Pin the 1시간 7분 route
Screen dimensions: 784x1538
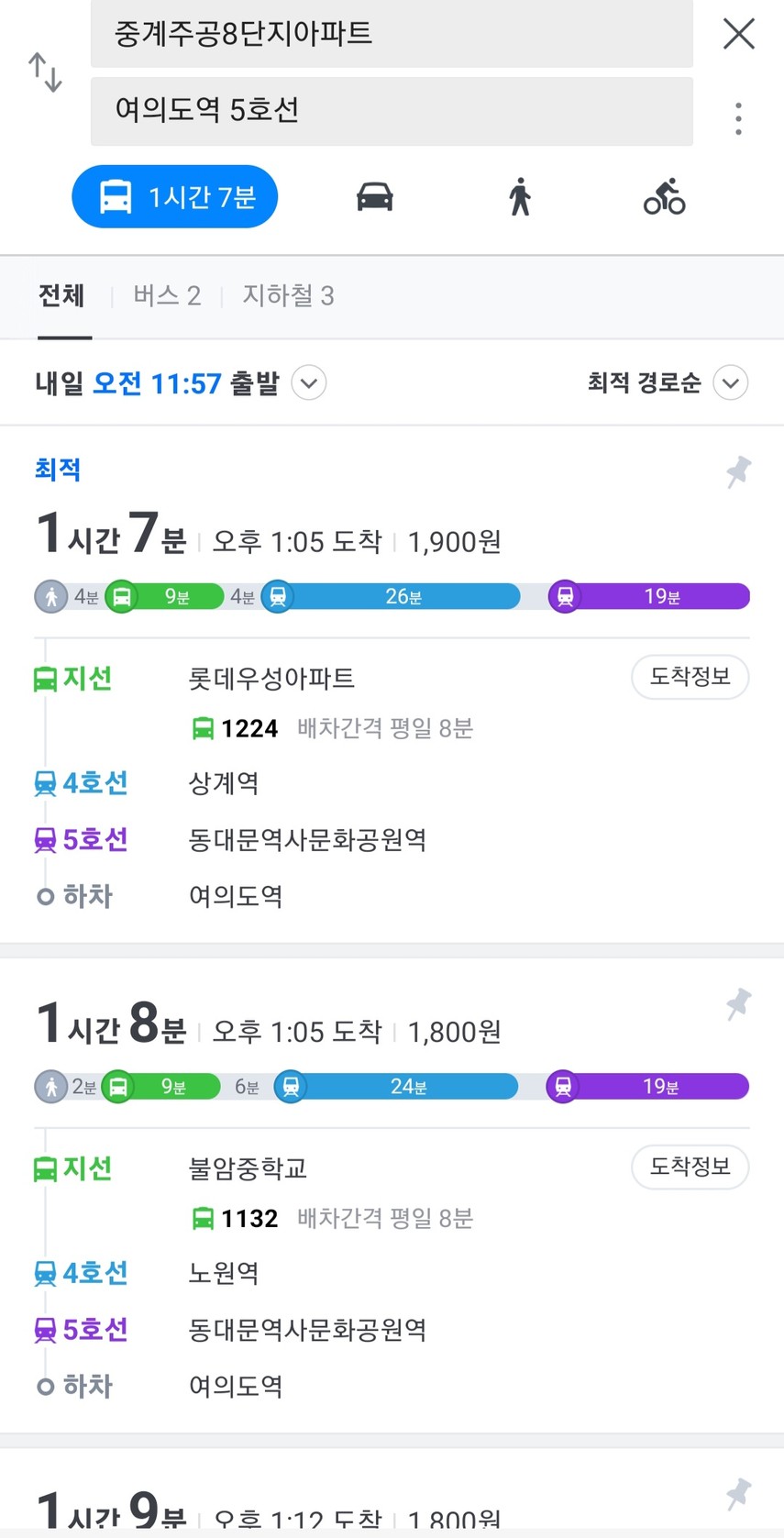(738, 472)
